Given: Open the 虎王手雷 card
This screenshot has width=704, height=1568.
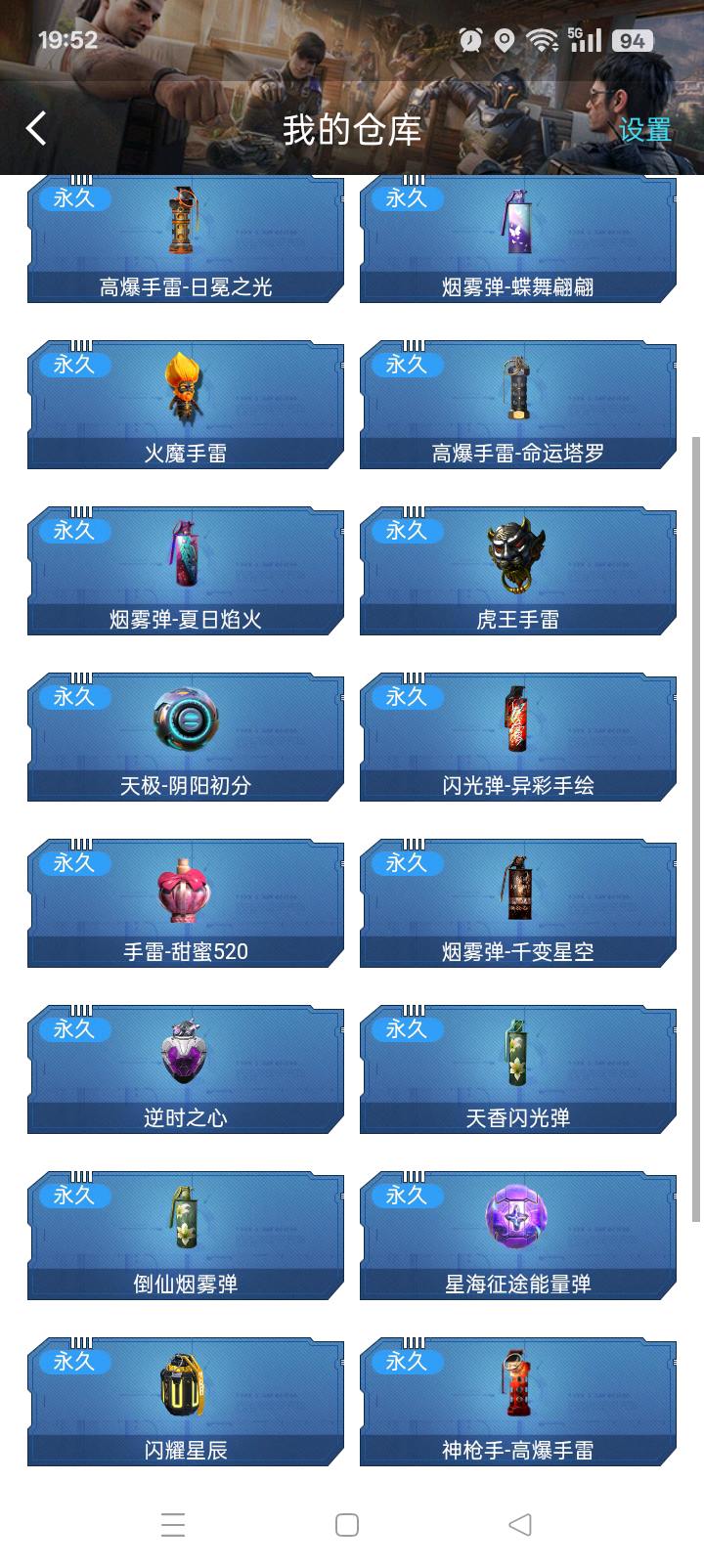Looking at the screenshot, I should (x=518, y=572).
